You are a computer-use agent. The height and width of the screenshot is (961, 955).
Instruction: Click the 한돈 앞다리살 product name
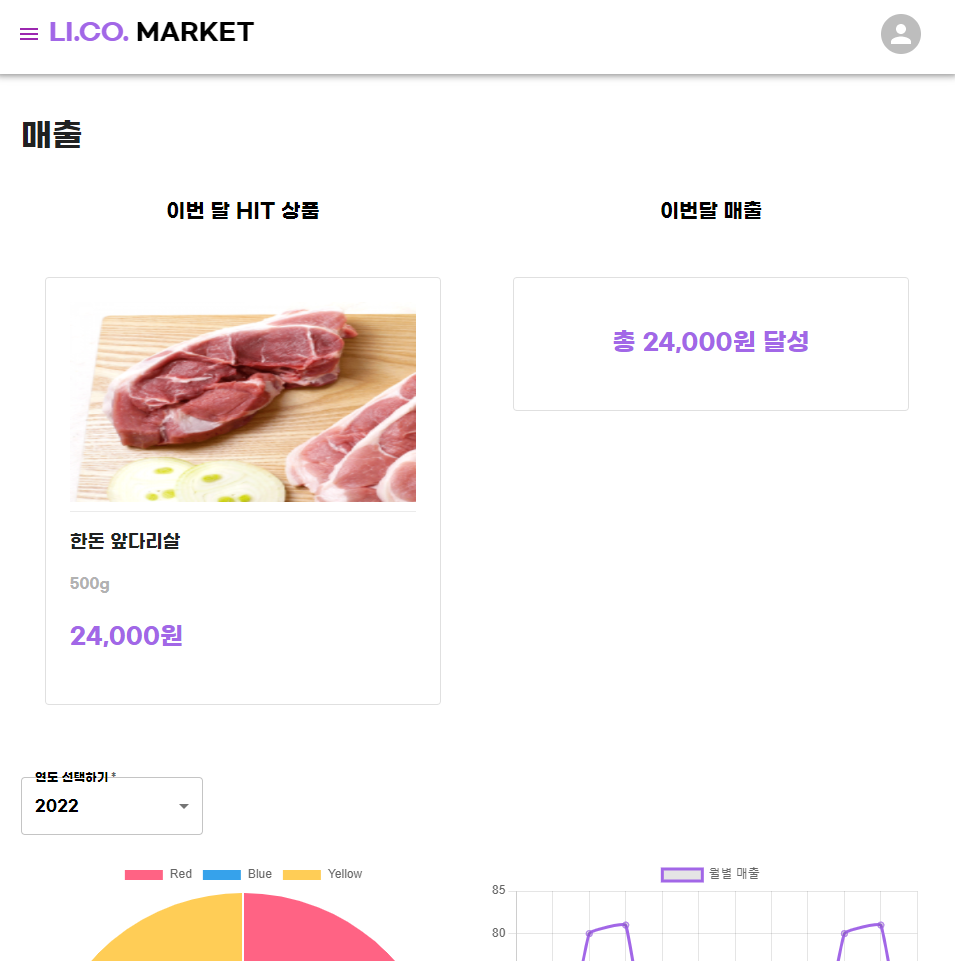click(x=125, y=541)
